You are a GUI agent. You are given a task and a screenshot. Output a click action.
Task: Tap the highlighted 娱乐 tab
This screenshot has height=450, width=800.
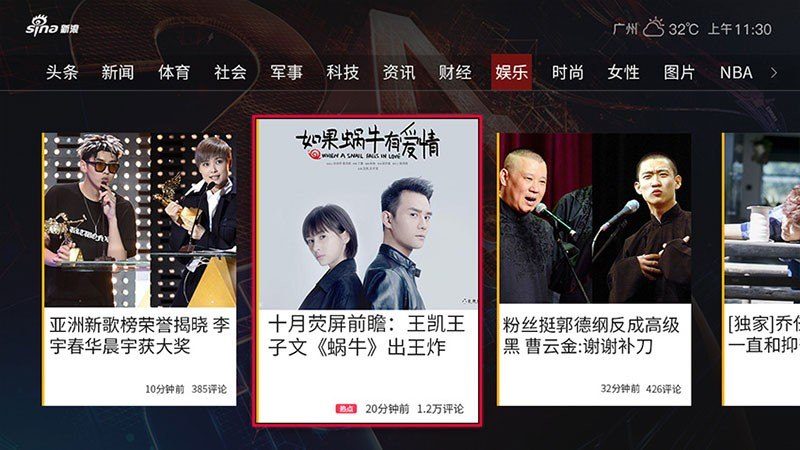pos(511,73)
